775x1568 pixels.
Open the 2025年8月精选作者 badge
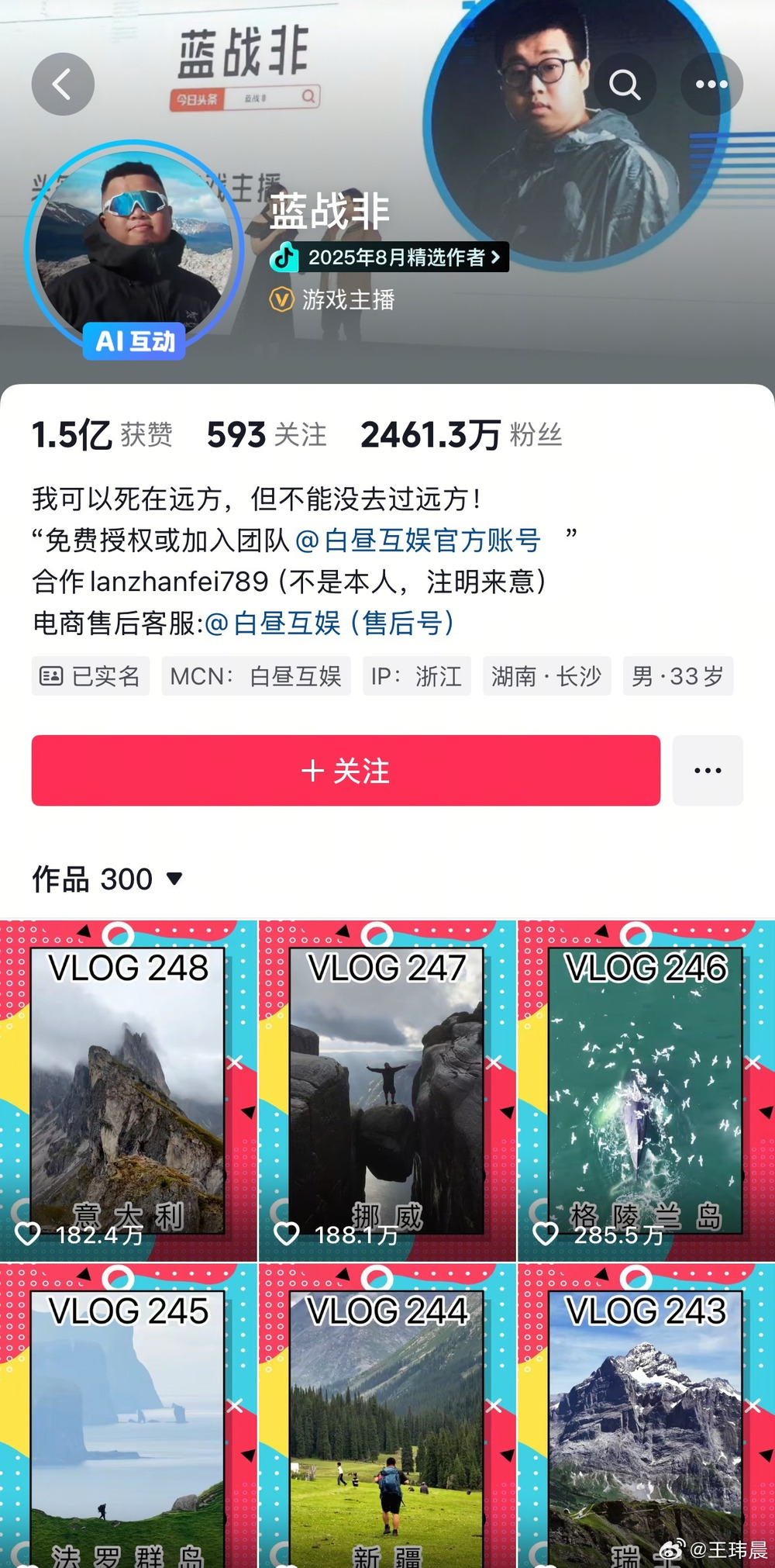coord(390,257)
